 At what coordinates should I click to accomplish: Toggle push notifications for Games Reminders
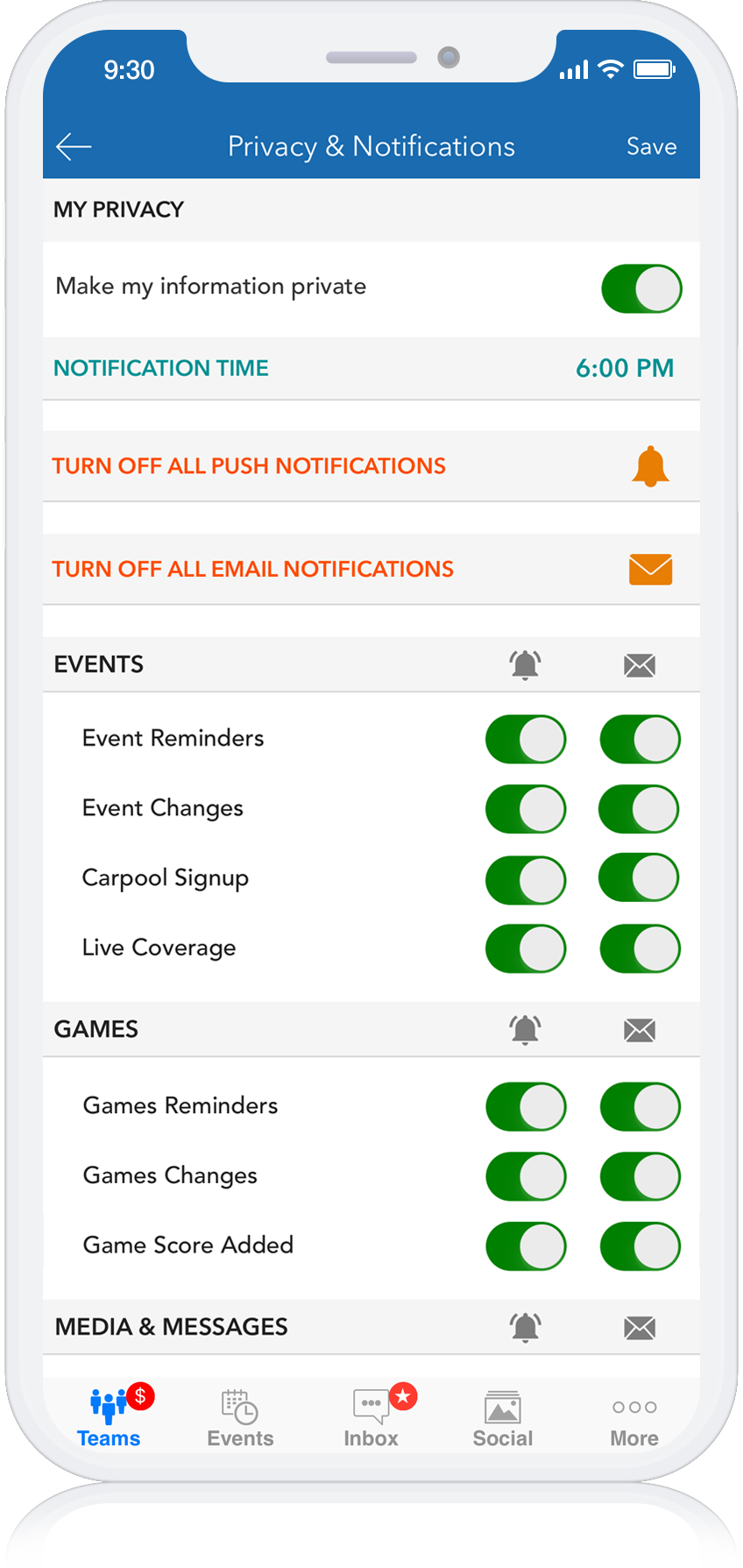pos(526,1106)
